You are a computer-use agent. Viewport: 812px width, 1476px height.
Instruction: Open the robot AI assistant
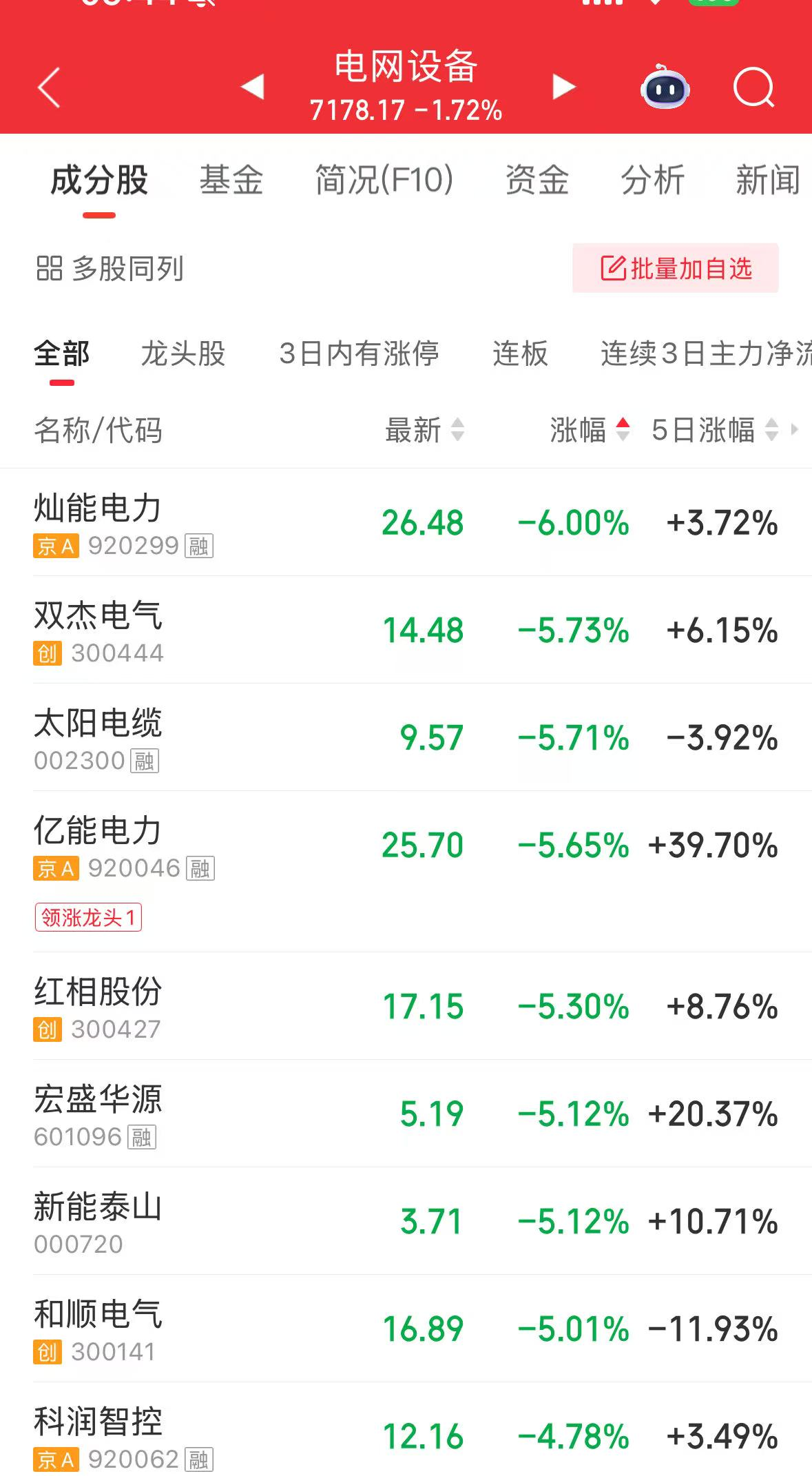pos(665,88)
